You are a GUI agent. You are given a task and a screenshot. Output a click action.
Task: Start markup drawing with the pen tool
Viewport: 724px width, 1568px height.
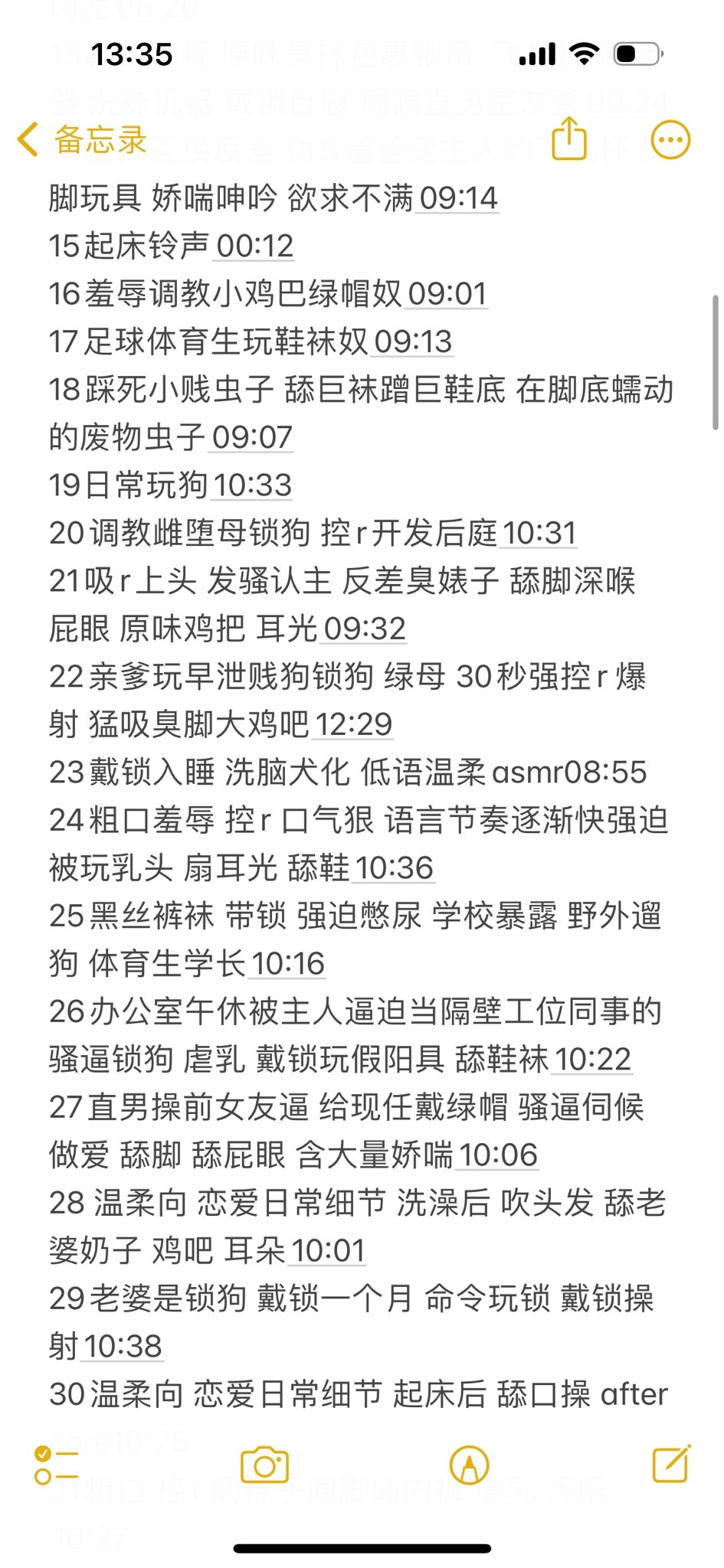click(x=469, y=1466)
